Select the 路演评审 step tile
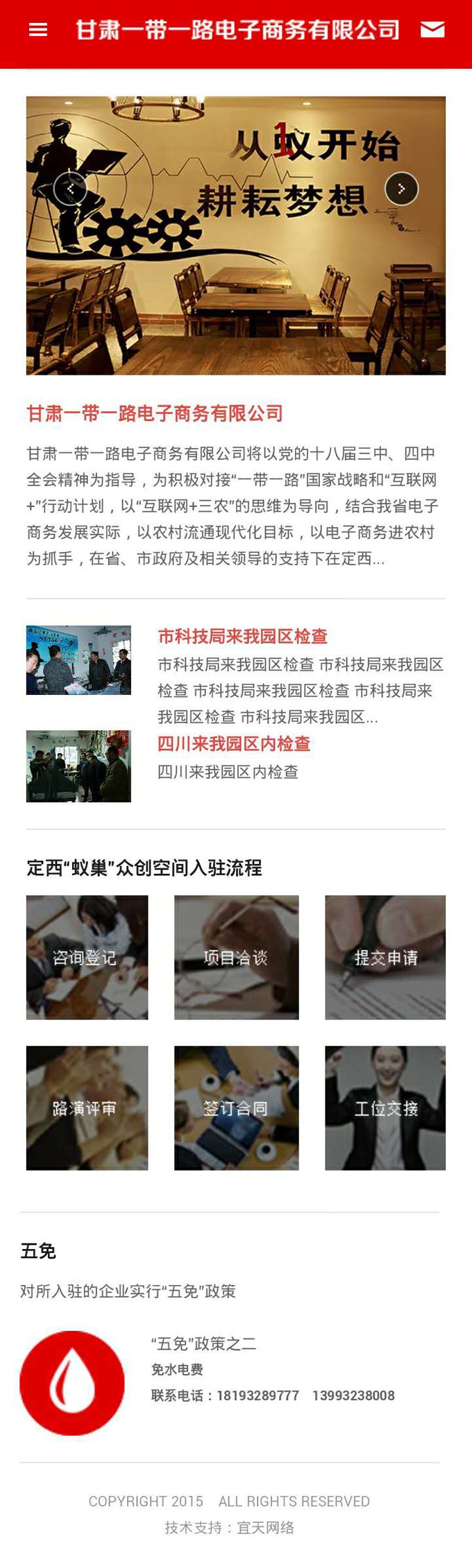The height and width of the screenshot is (1568, 472). (87, 1108)
